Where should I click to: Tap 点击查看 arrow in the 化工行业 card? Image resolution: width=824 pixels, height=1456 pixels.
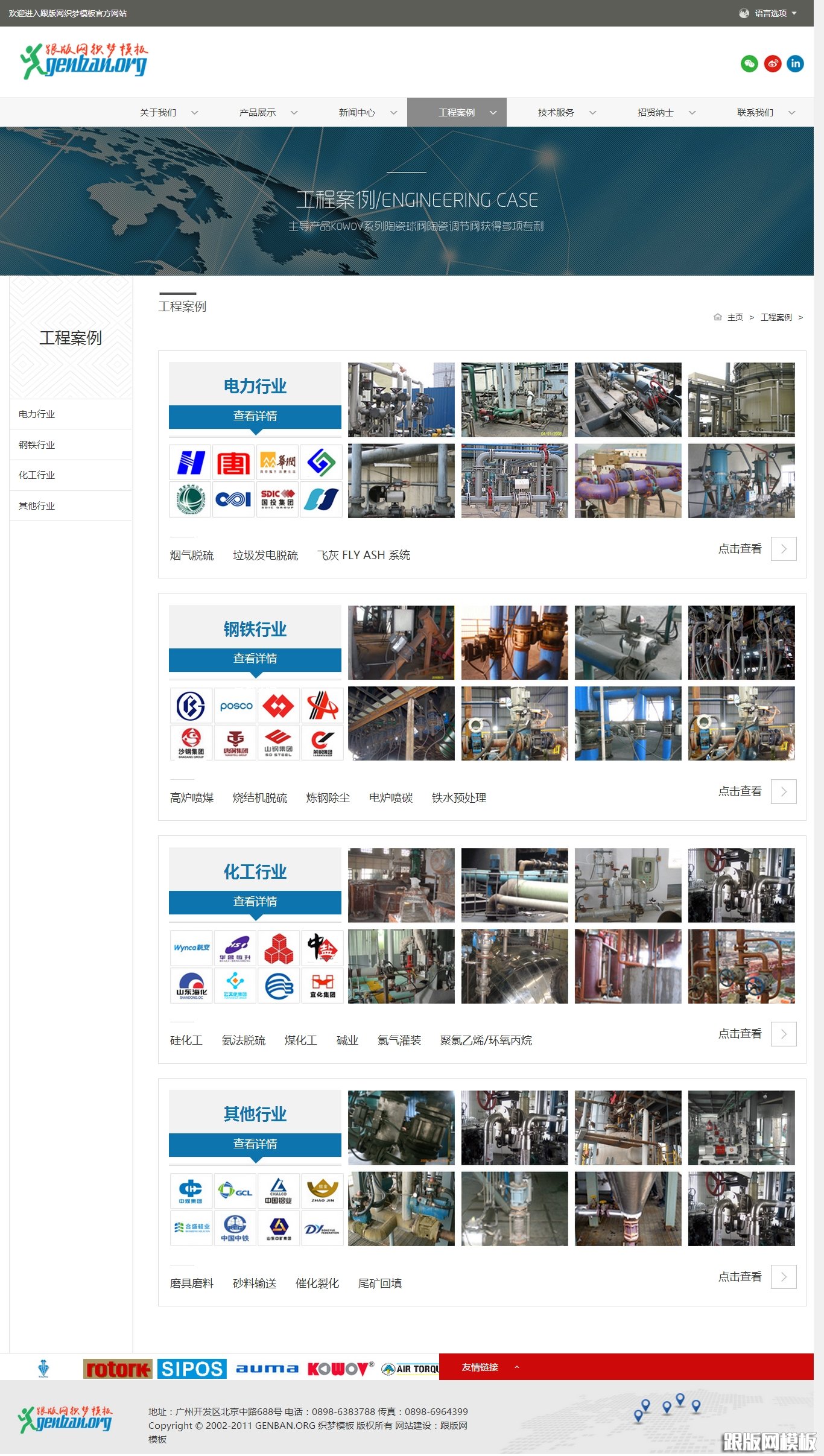[784, 1034]
